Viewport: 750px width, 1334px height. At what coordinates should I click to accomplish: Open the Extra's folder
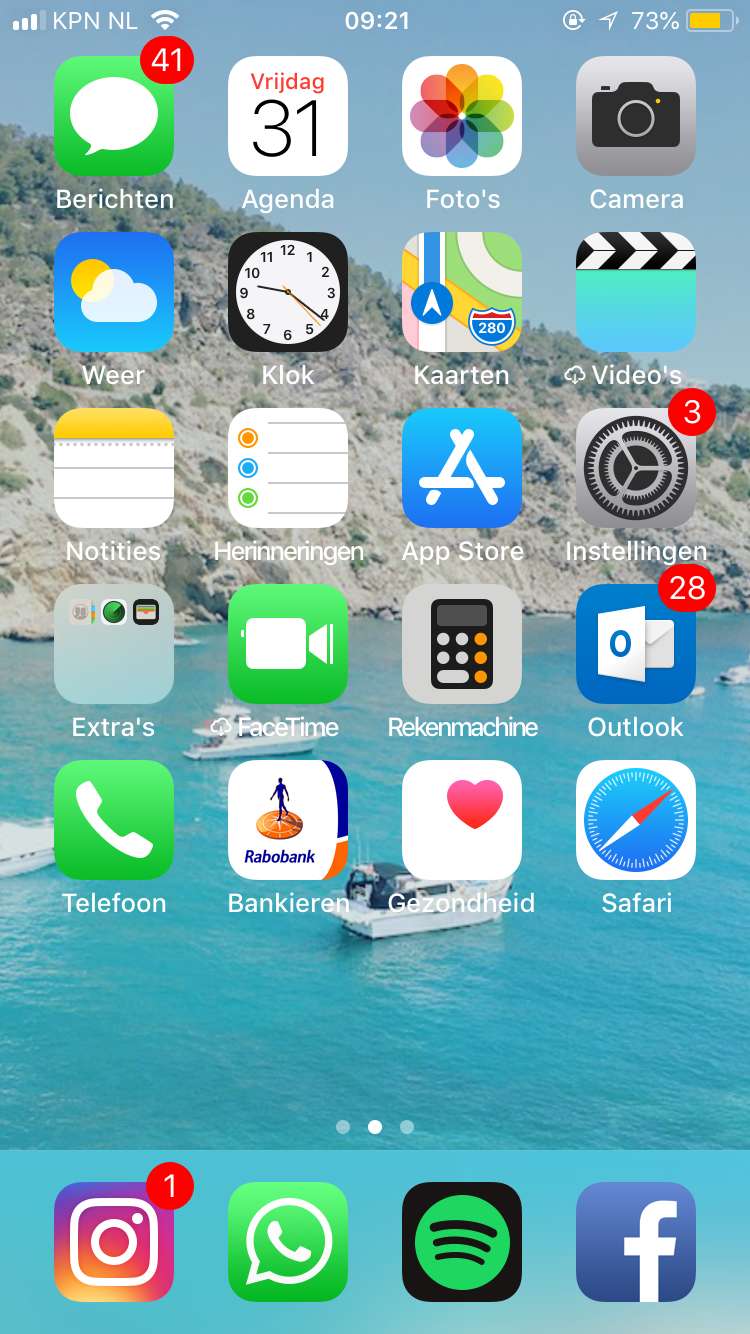tap(114, 644)
